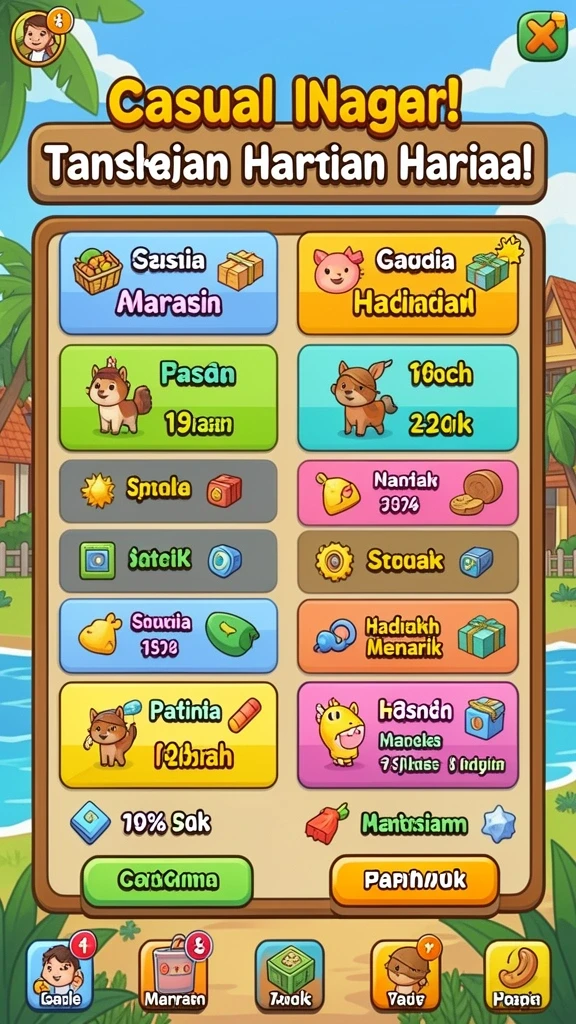Select the green Pasan pet card

coord(168,398)
